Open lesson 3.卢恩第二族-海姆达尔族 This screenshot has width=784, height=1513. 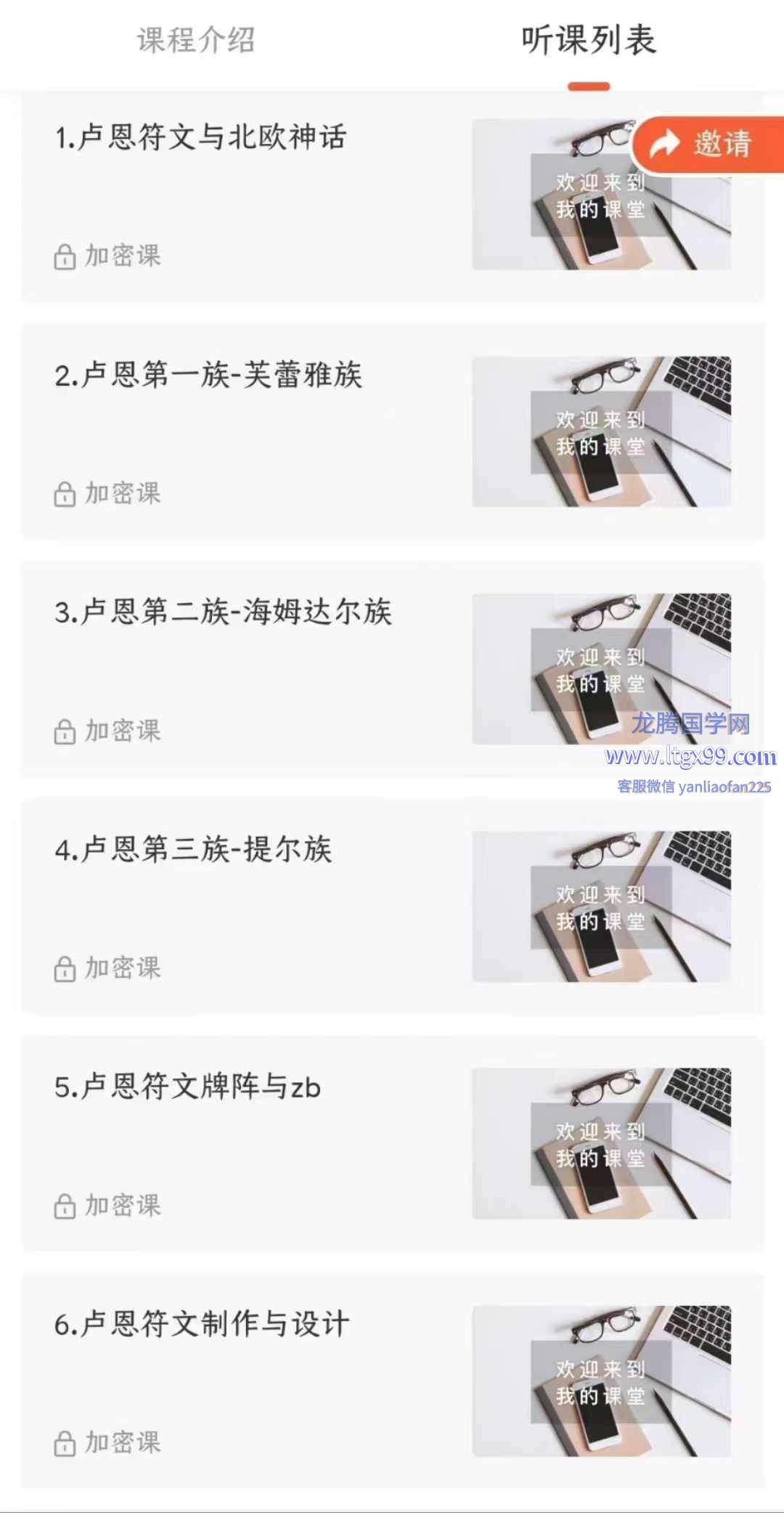point(223,612)
